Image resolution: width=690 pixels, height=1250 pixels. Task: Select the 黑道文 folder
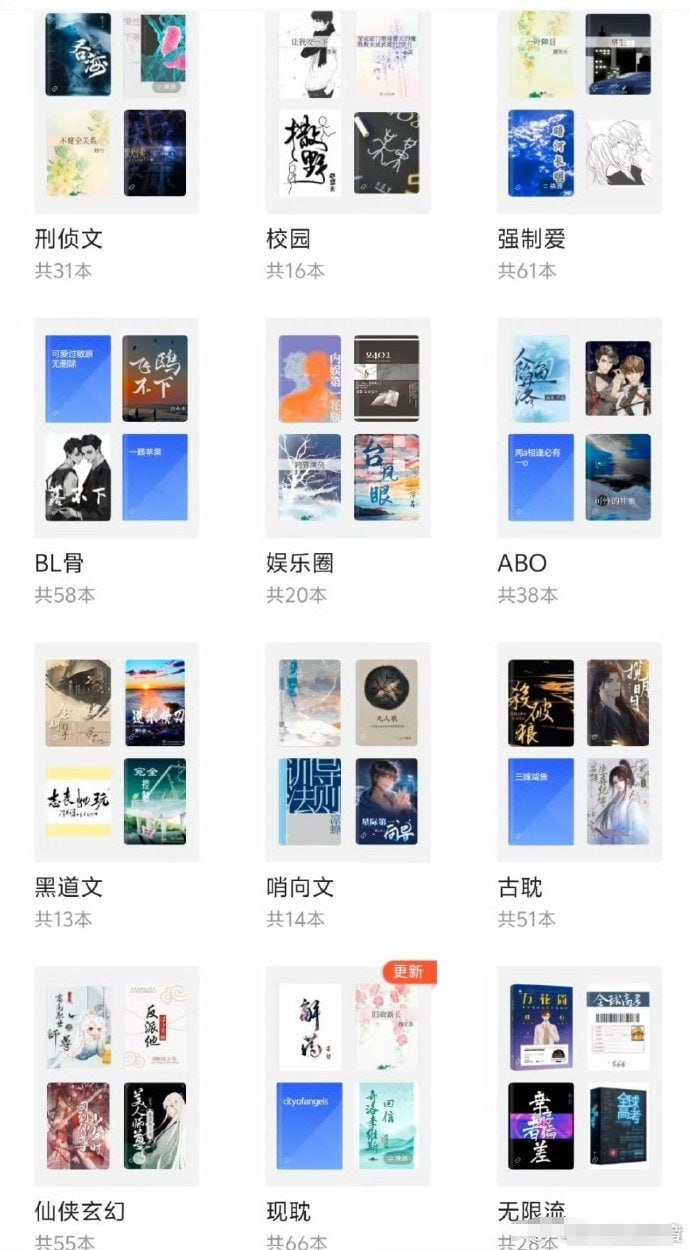(116, 752)
